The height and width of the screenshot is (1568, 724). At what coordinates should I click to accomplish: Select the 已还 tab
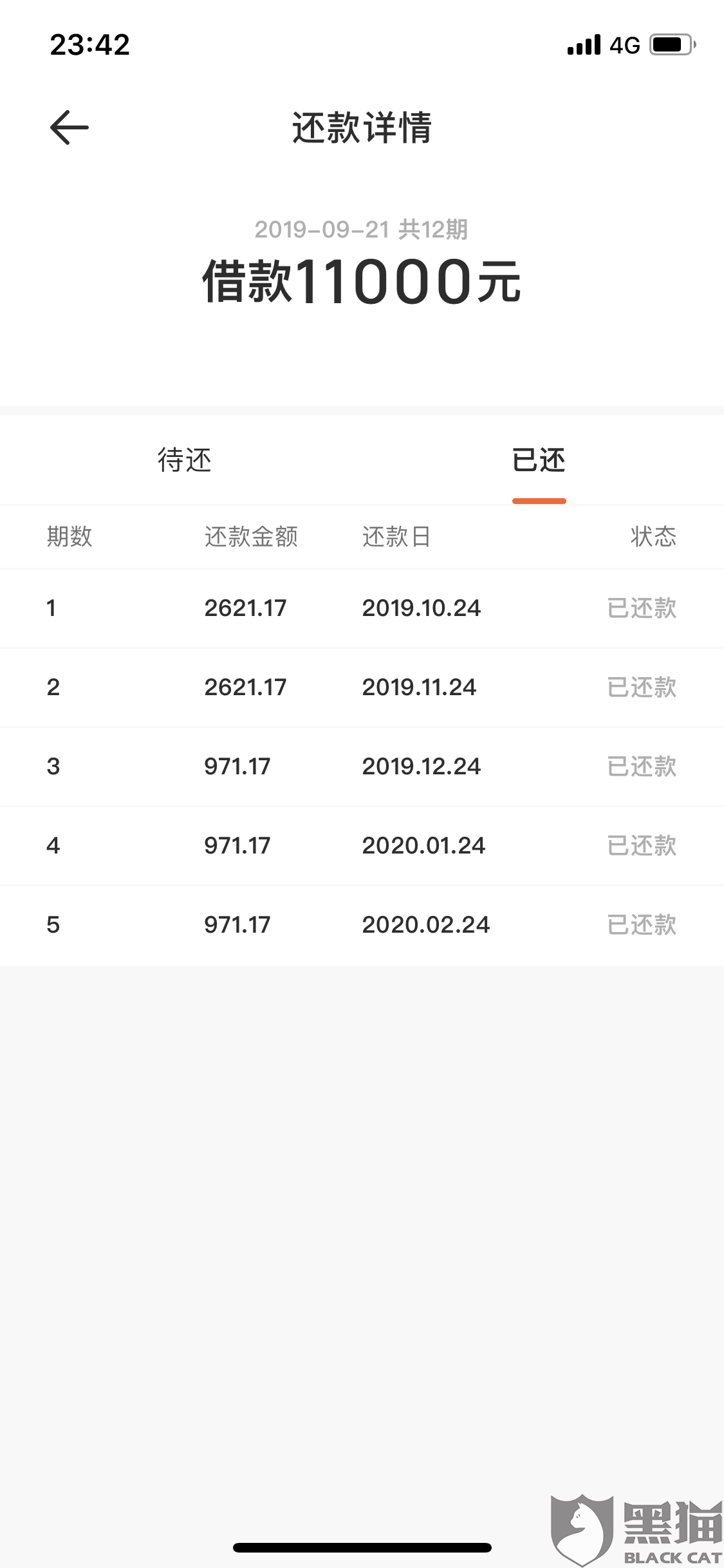click(x=539, y=461)
